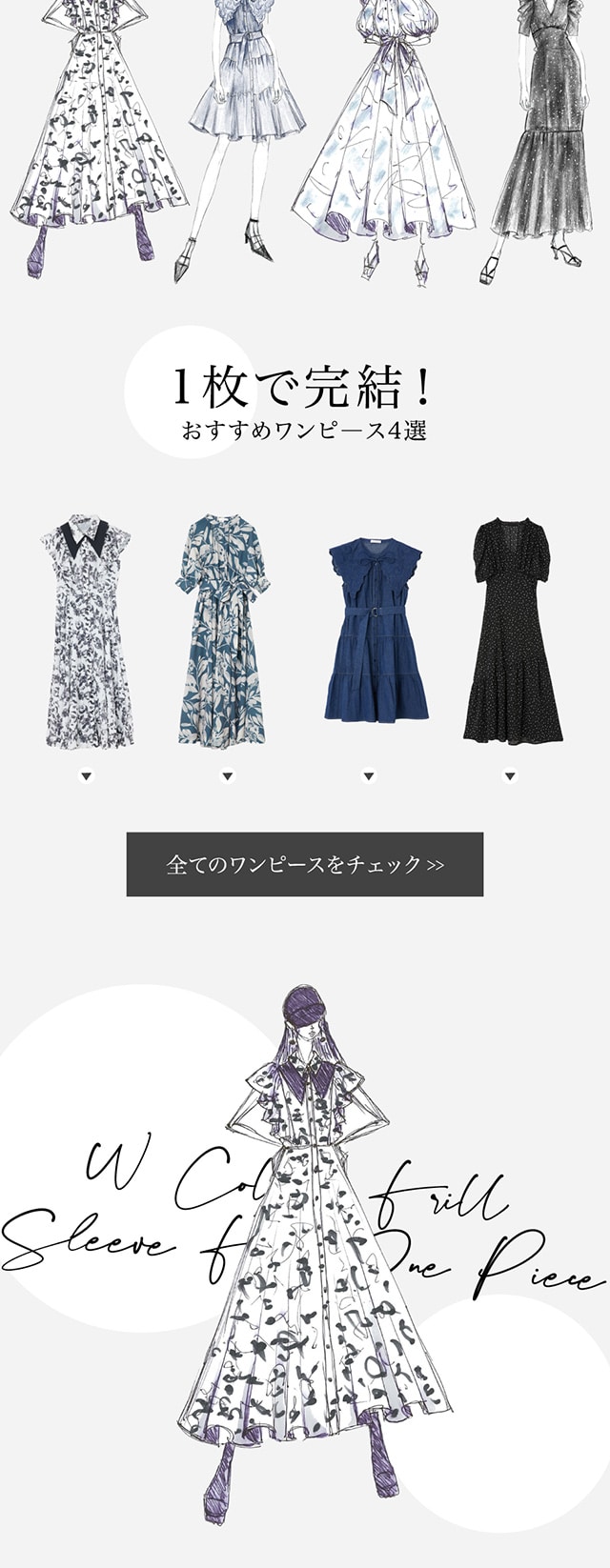This screenshot has width=610, height=1568.
Task: Open the white floral dress with black collar
Action: click(88, 633)
